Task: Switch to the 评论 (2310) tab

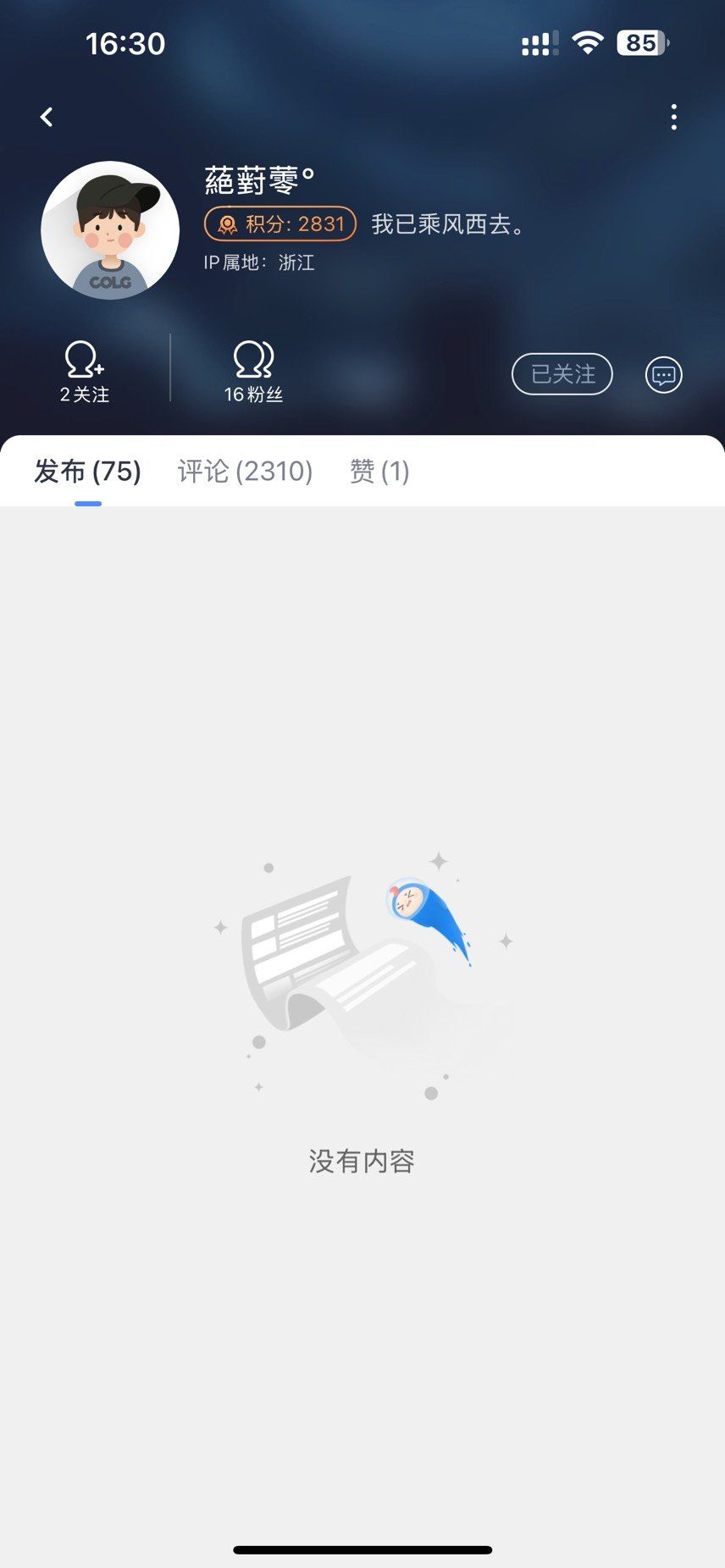Action: tap(246, 472)
